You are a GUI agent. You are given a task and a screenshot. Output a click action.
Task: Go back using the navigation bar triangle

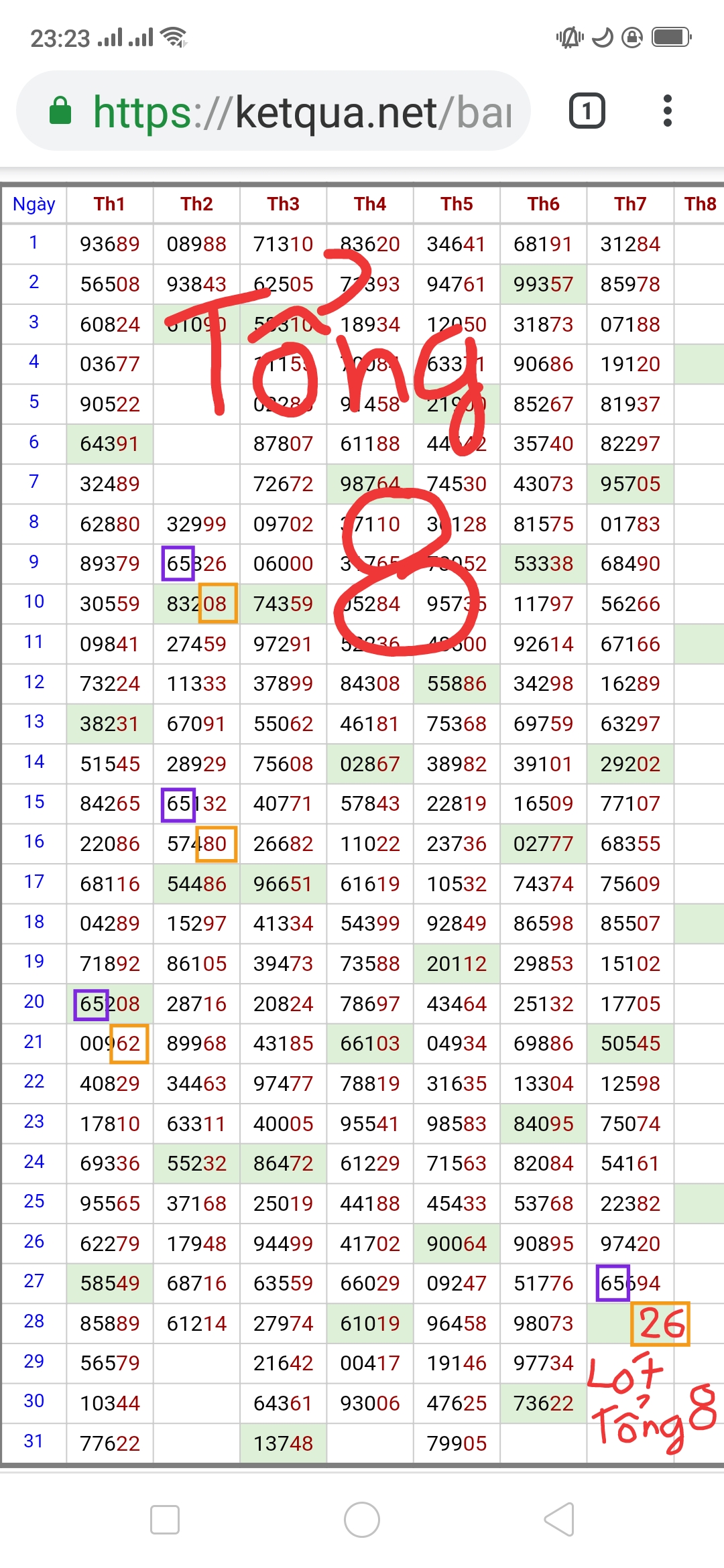pyautogui.click(x=560, y=1520)
